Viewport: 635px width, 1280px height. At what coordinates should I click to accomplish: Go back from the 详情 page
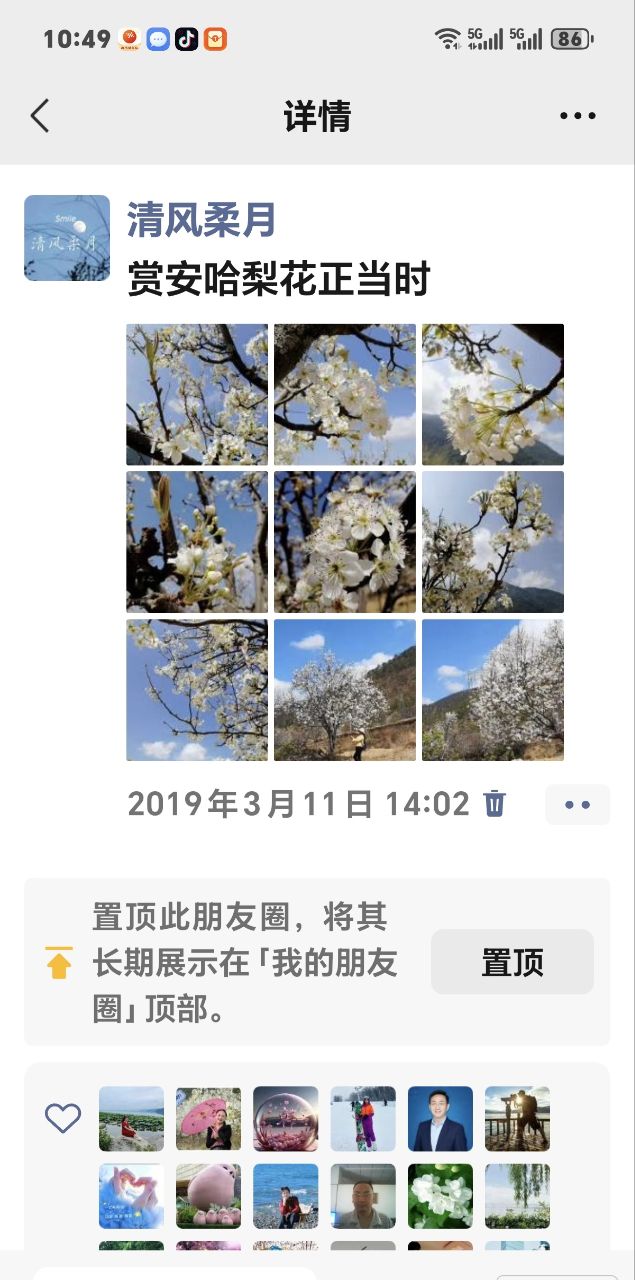[40, 117]
